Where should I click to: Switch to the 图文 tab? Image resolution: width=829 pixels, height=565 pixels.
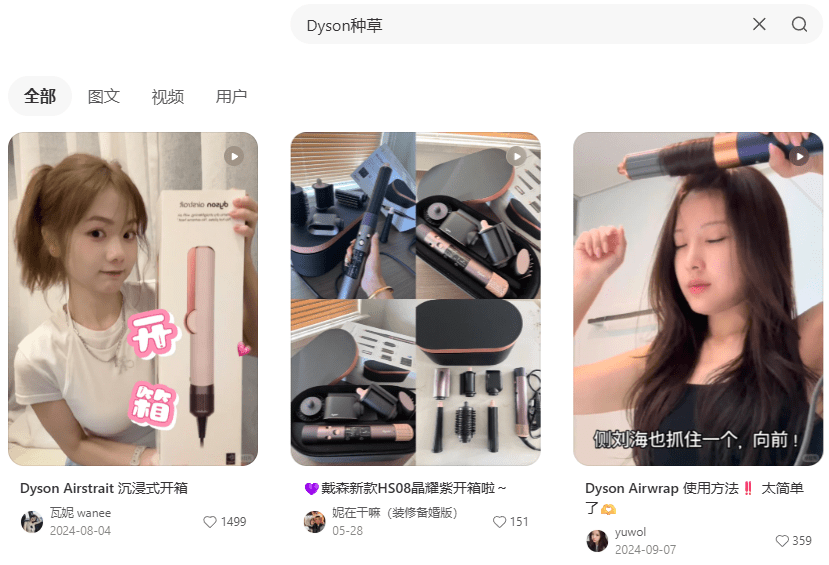point(104,97)
